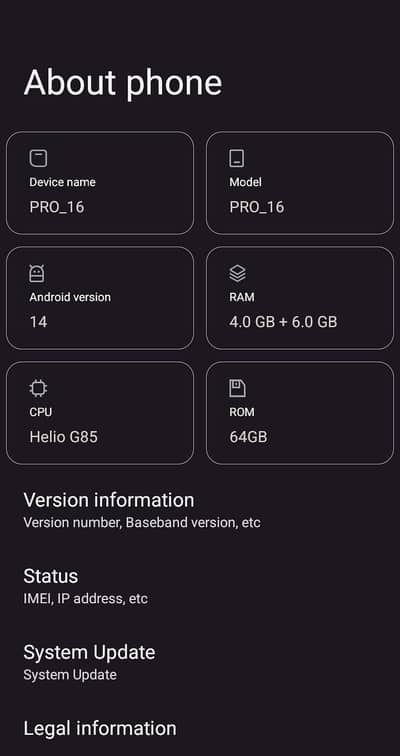Tap the Model PRO_16 card
Viewport: 400px width, 756px height.
click(x=300, y=183)
